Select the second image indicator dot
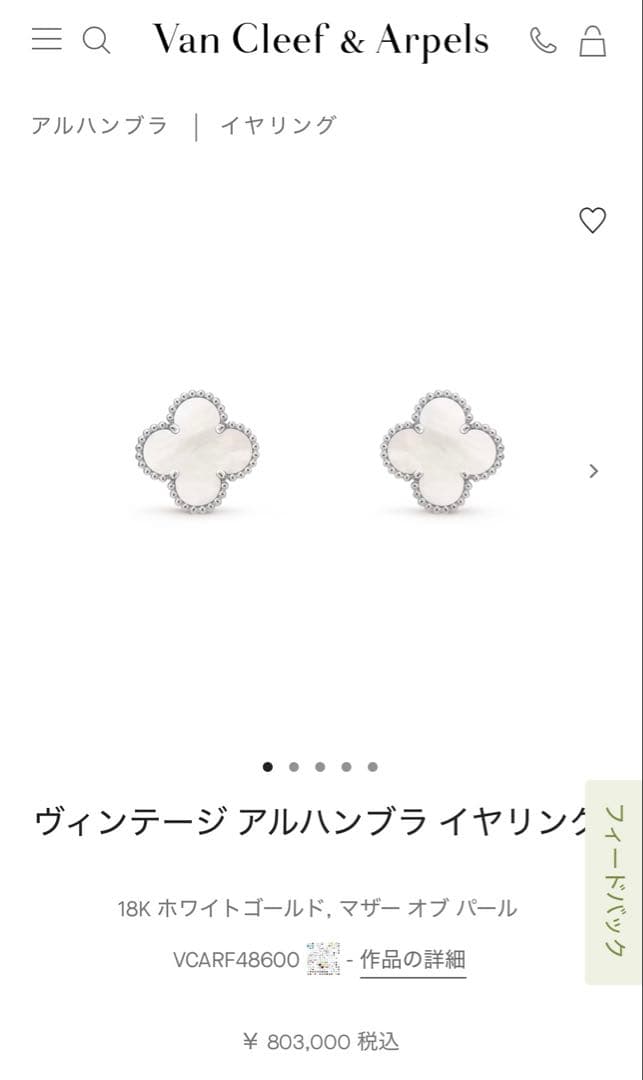643x1080 pixels. point(294,767)
